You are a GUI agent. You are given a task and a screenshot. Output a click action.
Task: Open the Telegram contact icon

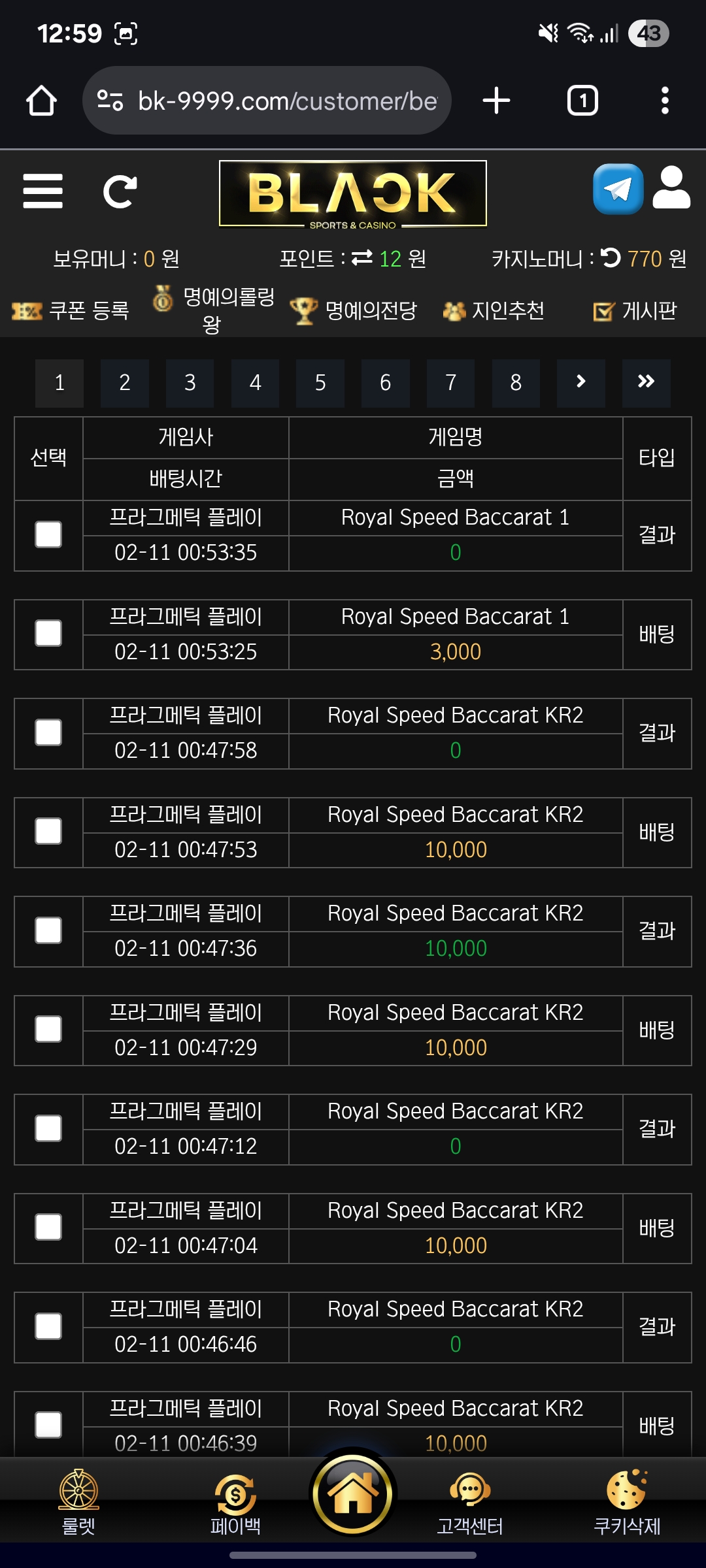point(618,189)
